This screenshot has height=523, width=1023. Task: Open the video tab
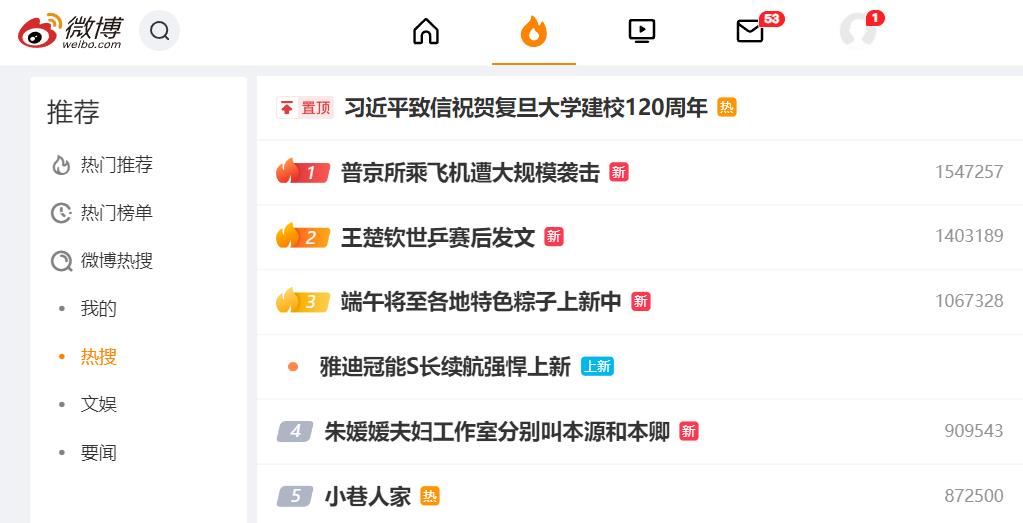[x=641, y=31]
